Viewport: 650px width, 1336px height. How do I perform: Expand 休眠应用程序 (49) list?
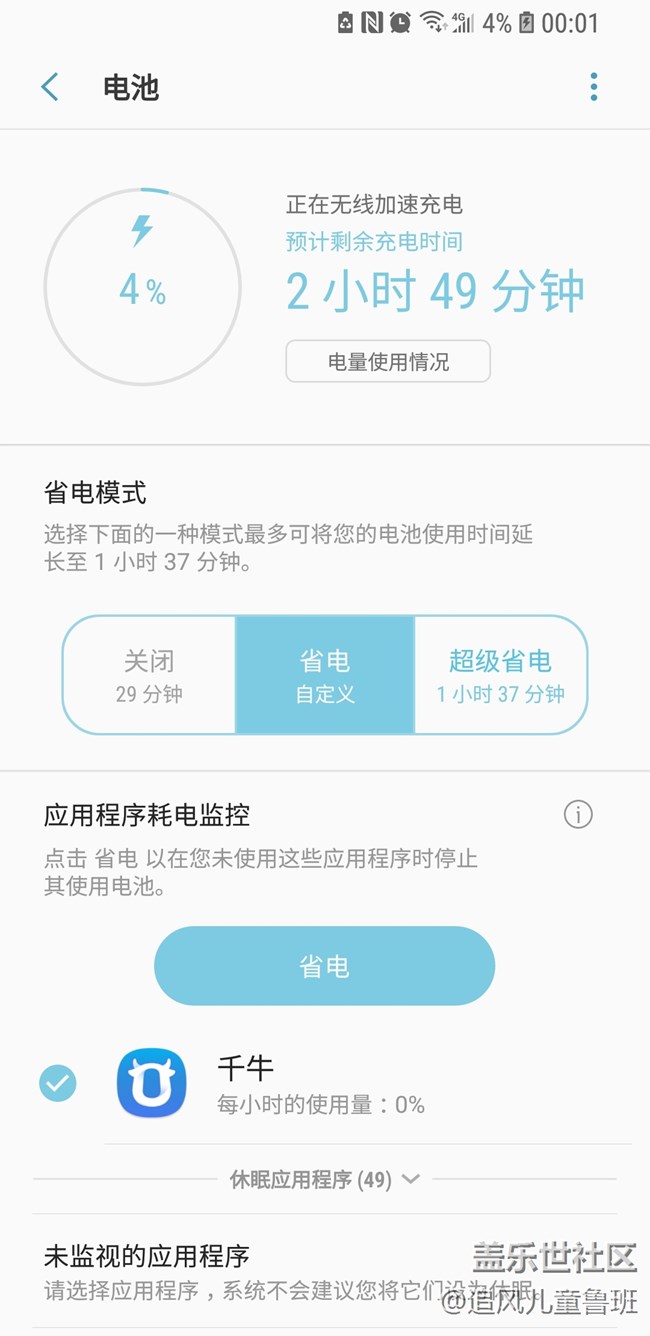tap(324, 1179)
